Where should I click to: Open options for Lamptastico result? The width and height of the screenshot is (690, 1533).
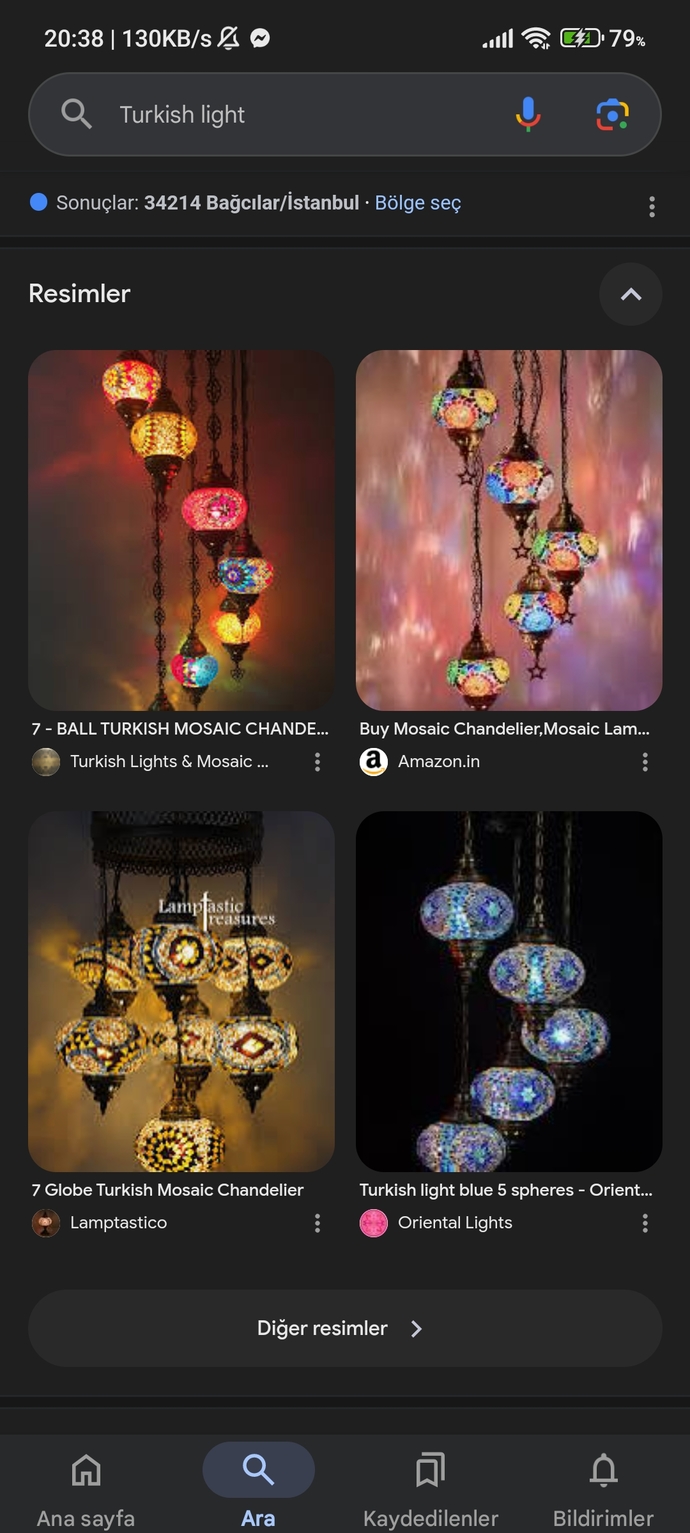click(317, 1223)
